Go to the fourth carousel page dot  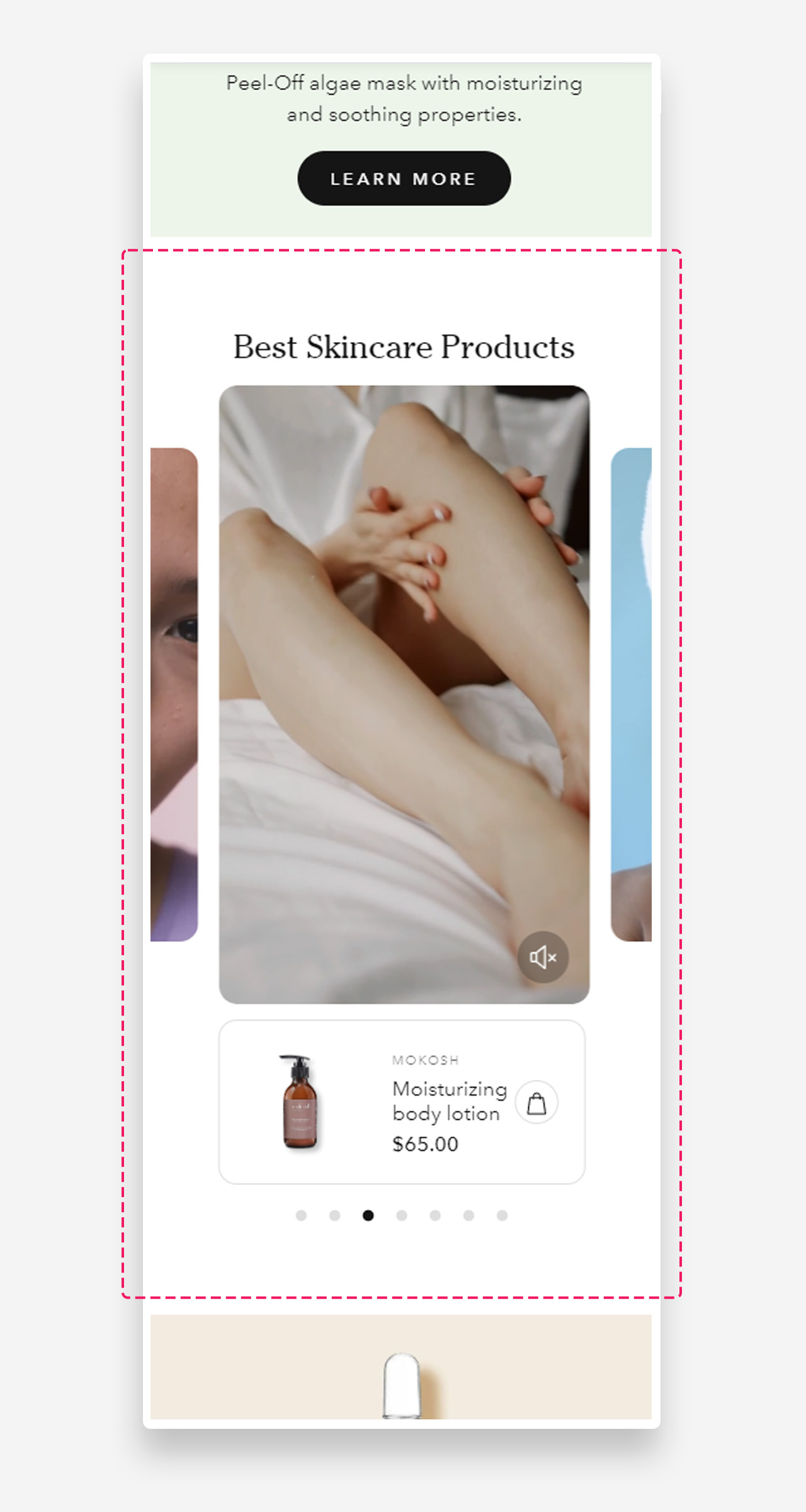coord(402,1215)
